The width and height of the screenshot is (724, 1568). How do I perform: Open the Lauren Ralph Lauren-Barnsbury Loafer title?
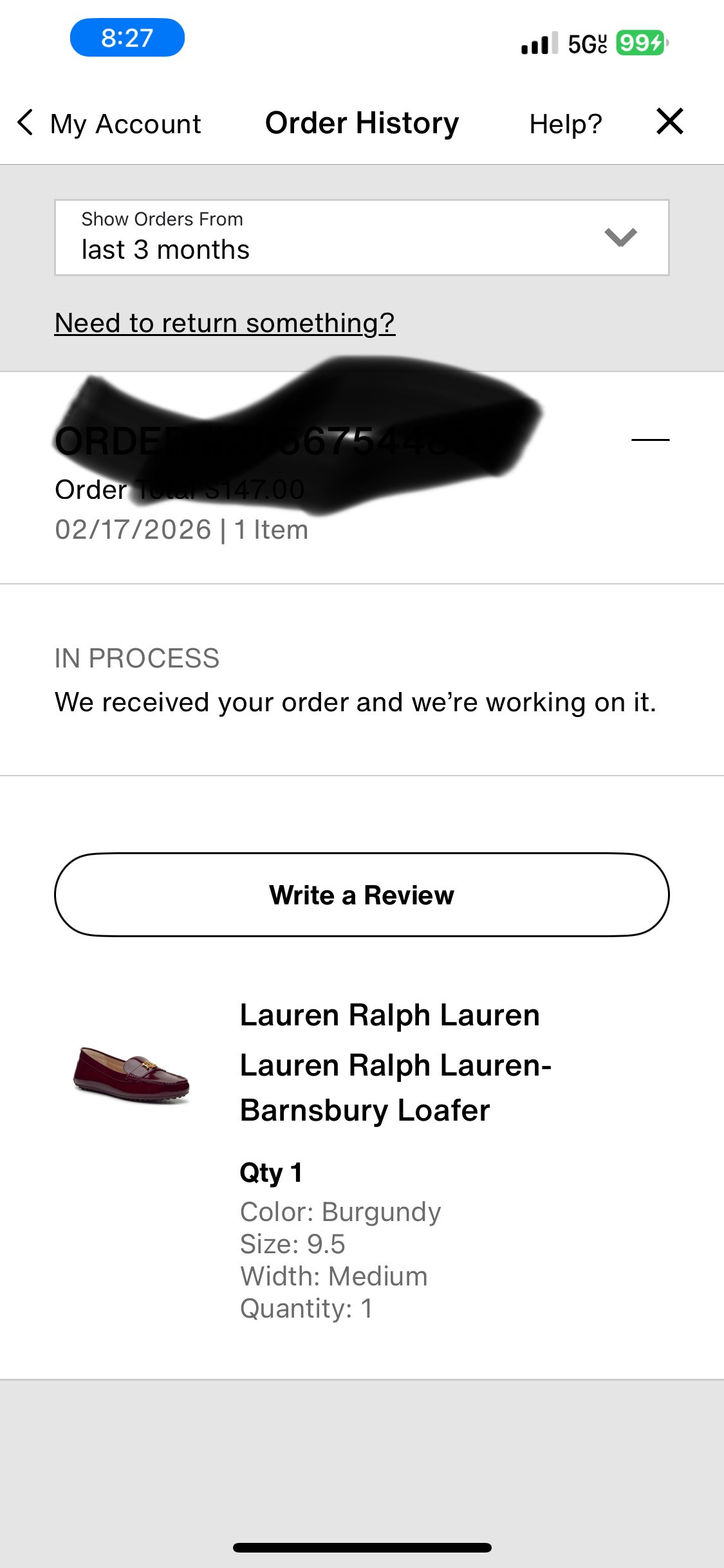coord(395,1087)
